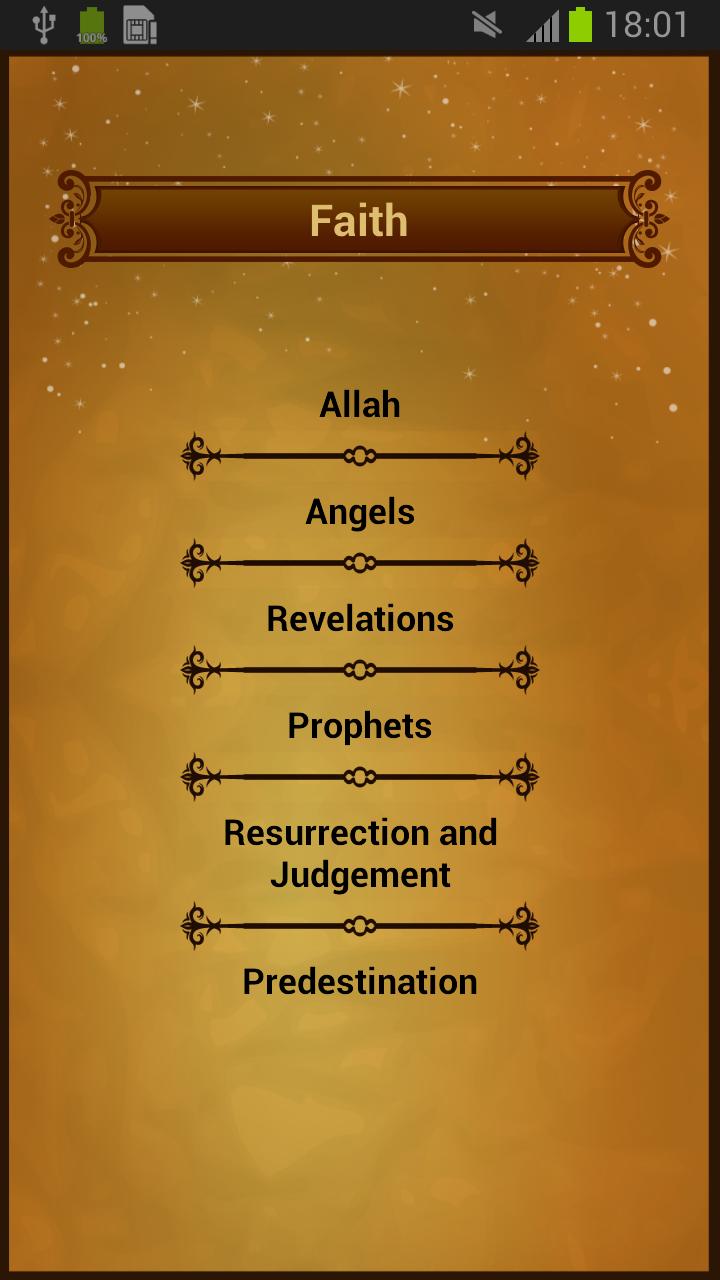This screenshot has height=1280, width=720.
Task: Open the Allah faith topic
Action: pyautogui.click(x=360, y=406)
